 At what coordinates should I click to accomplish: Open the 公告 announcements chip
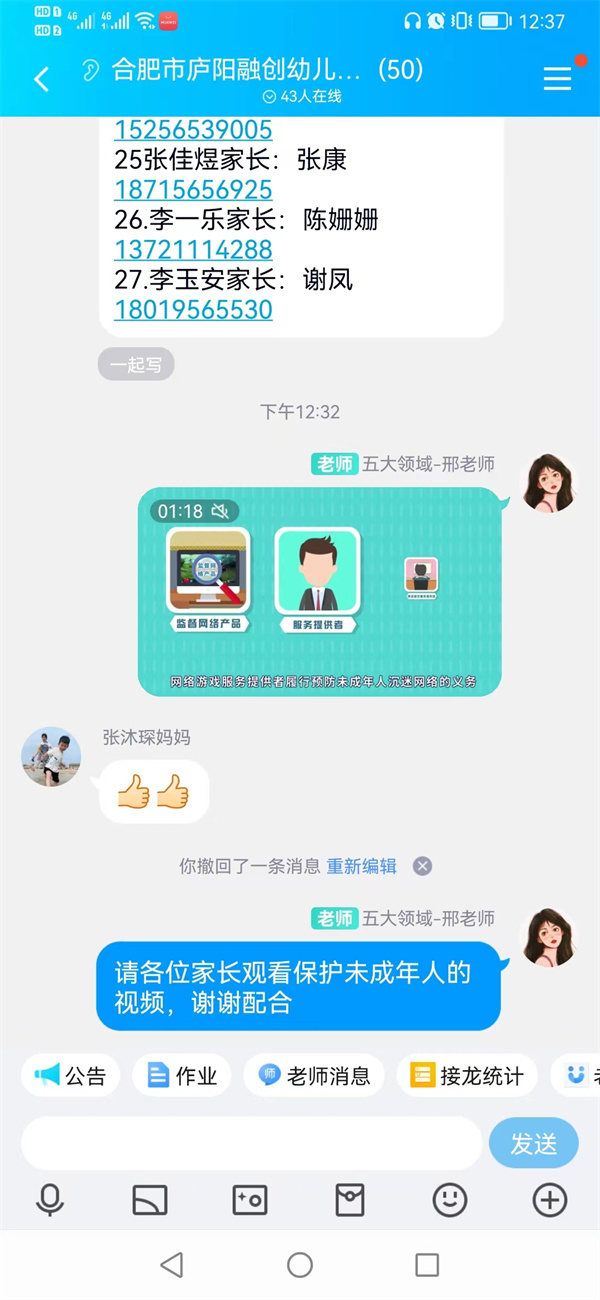[71, 1076]
